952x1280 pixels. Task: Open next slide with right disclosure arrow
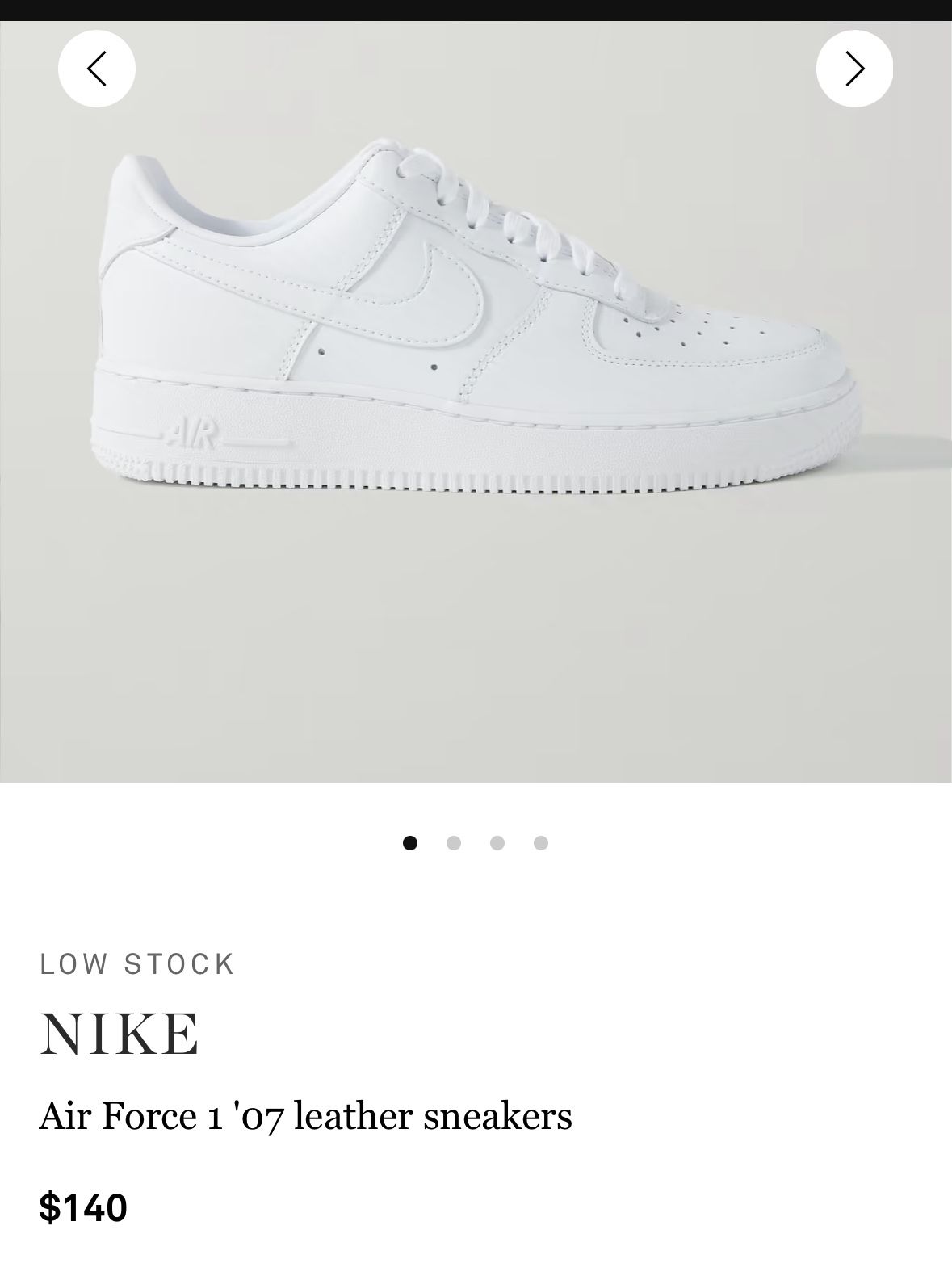(x=856, y=69)
